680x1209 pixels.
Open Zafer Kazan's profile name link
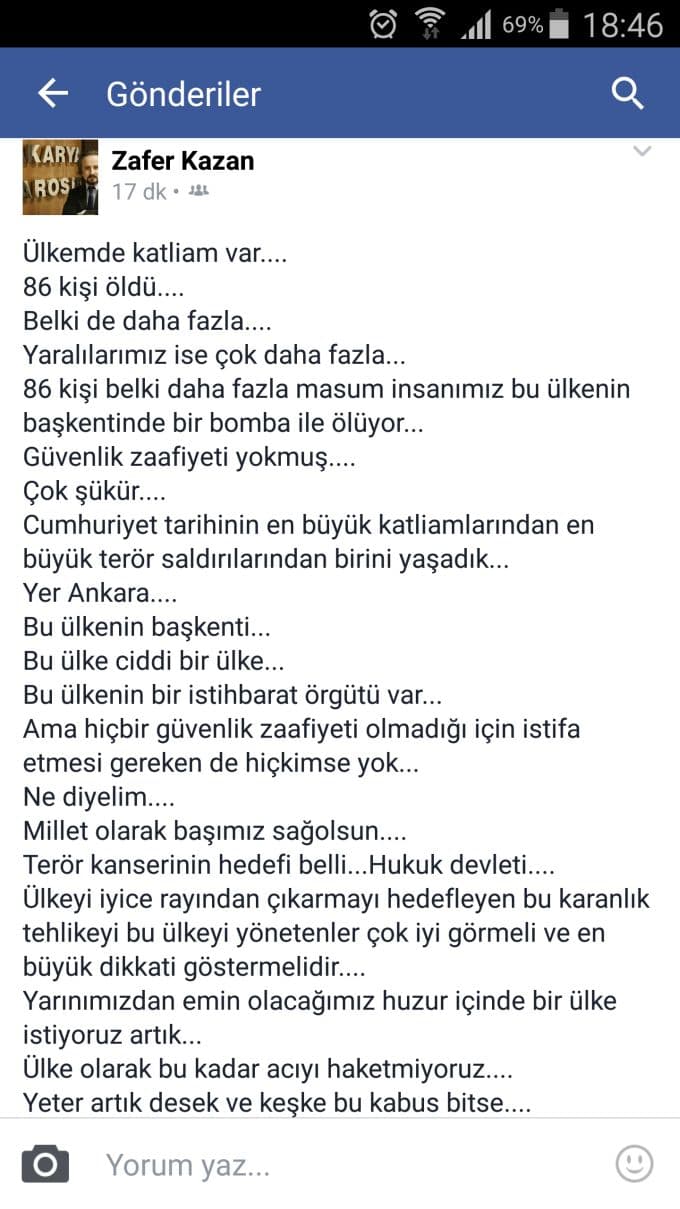point(182,161)
